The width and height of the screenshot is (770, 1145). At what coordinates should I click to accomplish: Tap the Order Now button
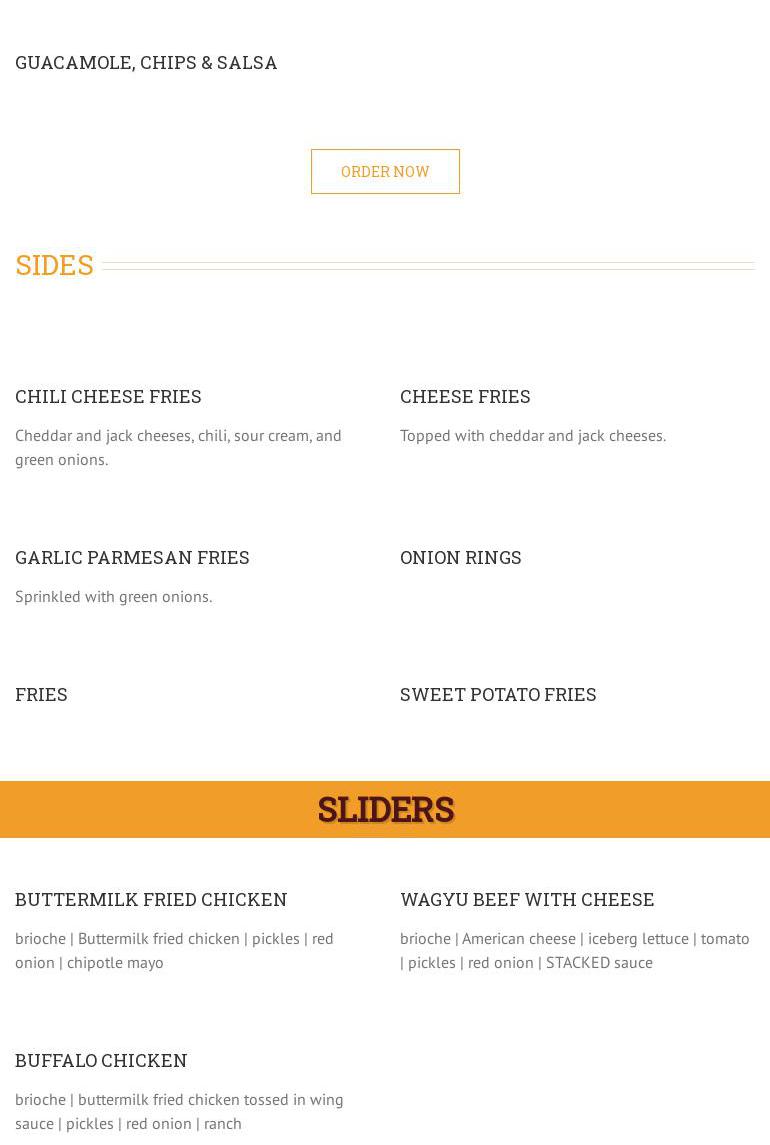(385, 171)
